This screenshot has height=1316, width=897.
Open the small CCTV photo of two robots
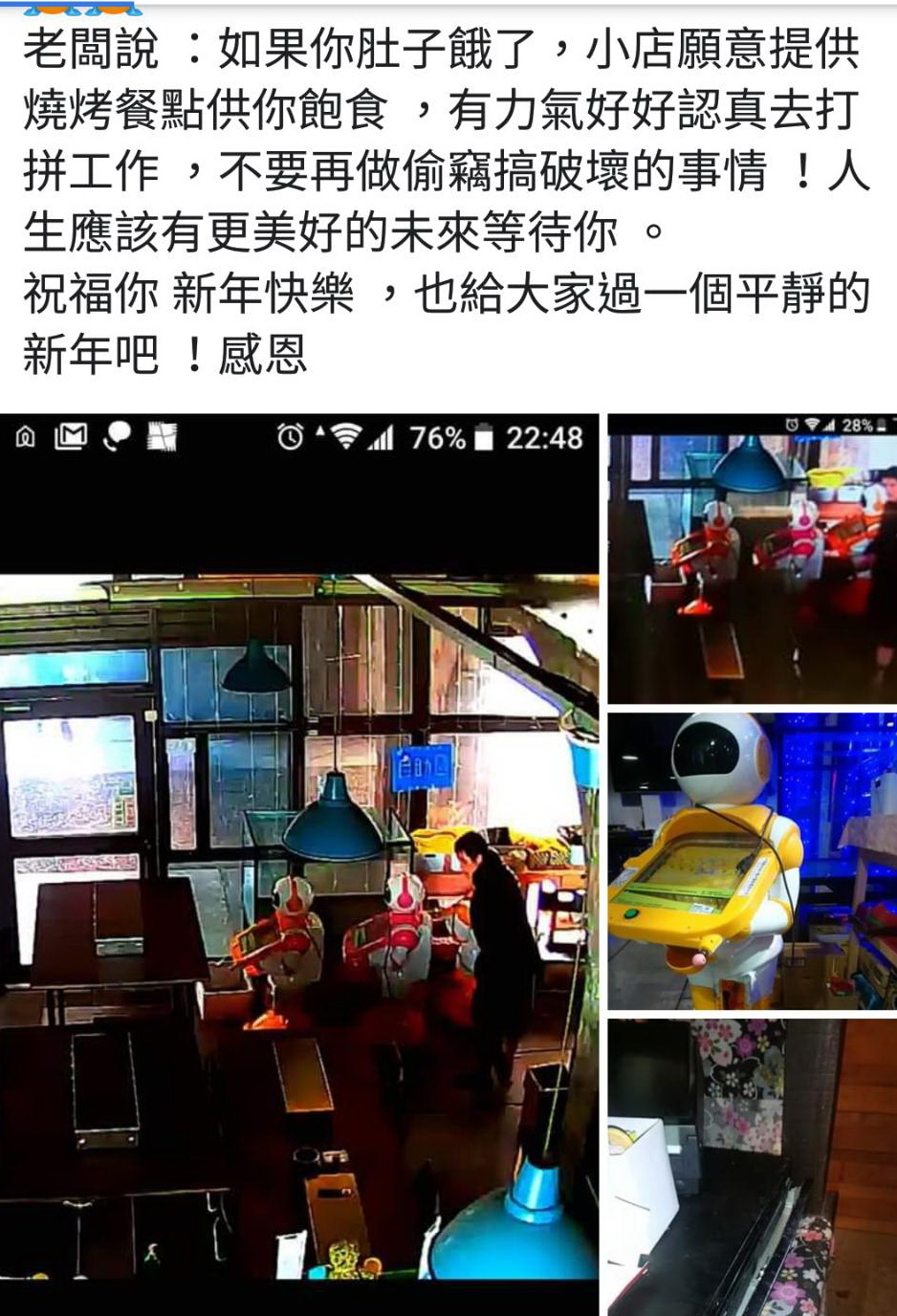coord(752,560)
